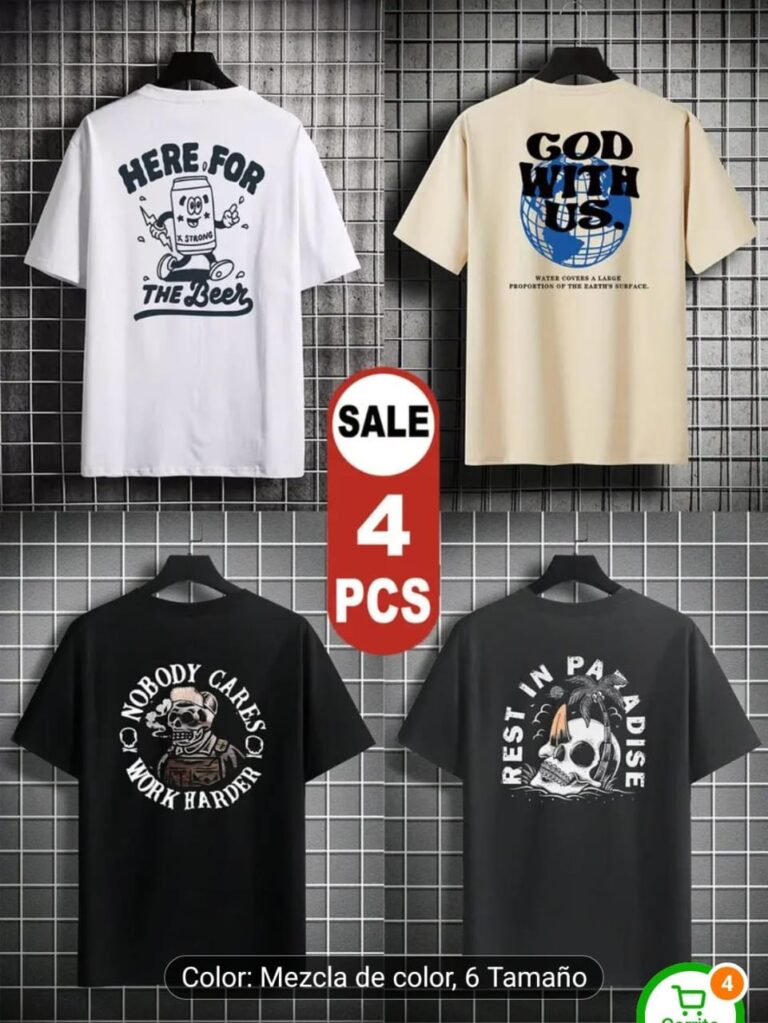Open the shopping cart with 4 items
The width and height of the screenshot is (768, 1023).
click(689, 1000)
